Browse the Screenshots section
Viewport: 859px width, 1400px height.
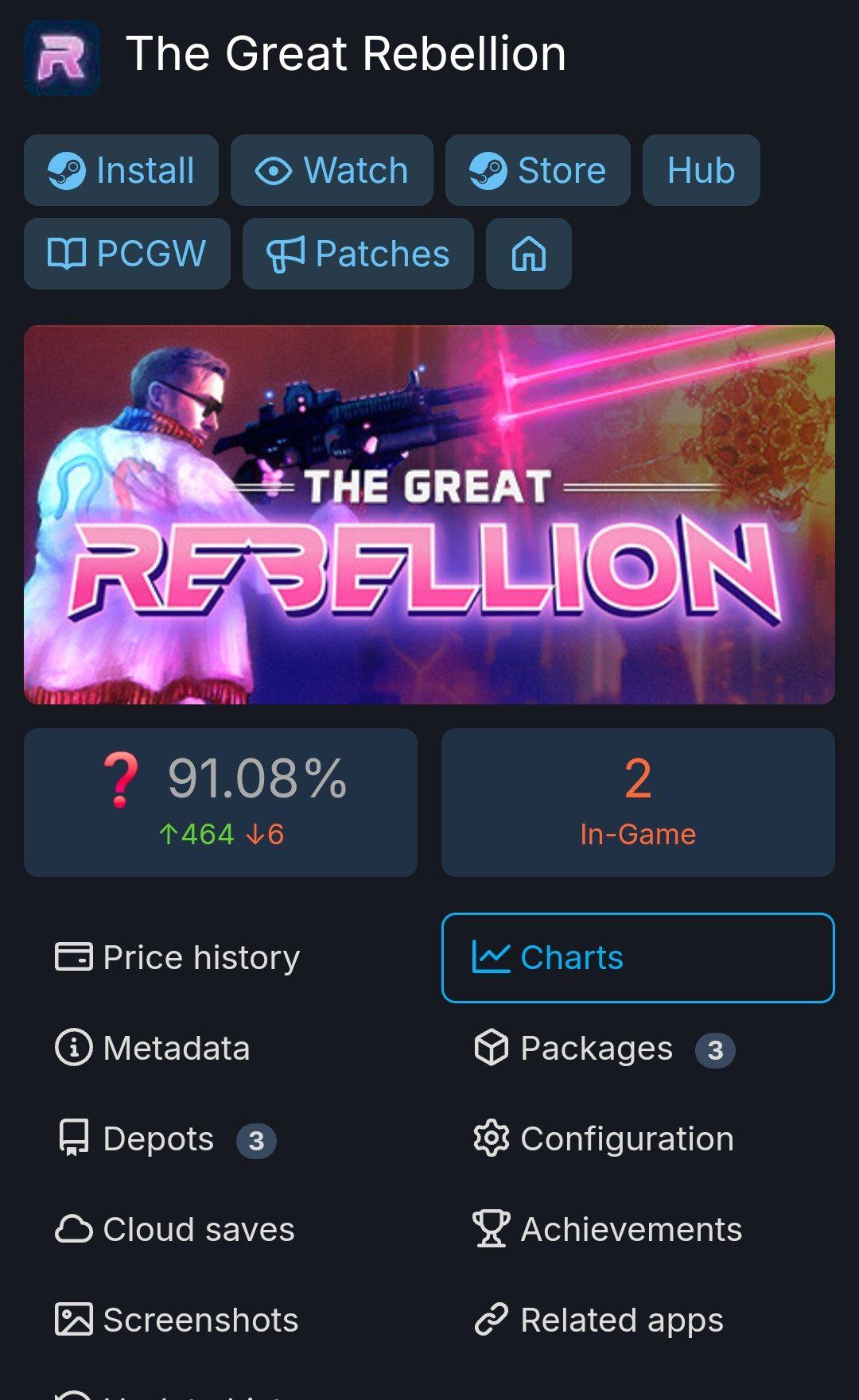[x=220, y=1320]
